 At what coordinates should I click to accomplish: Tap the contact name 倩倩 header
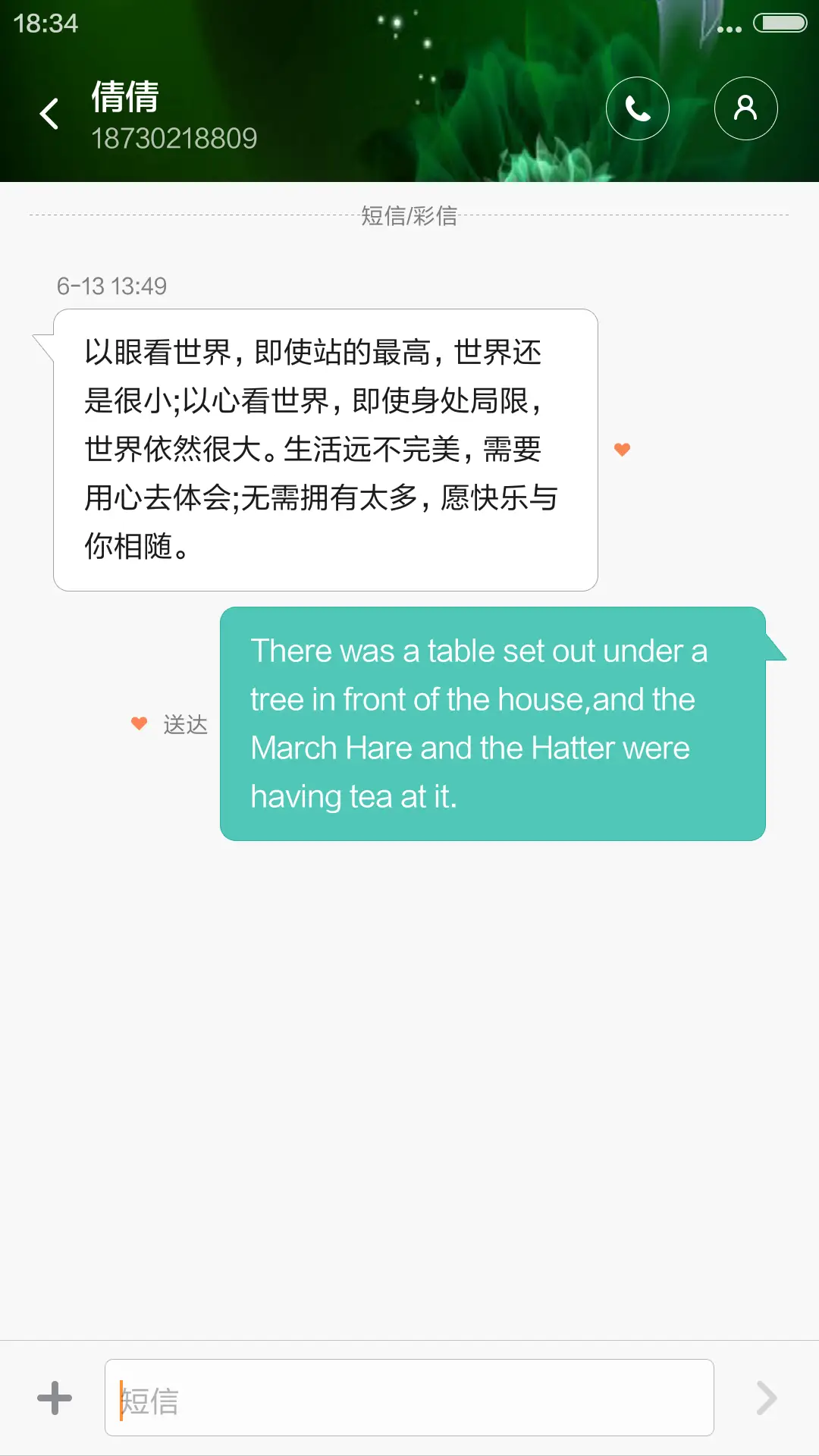[x=124, y=99]
